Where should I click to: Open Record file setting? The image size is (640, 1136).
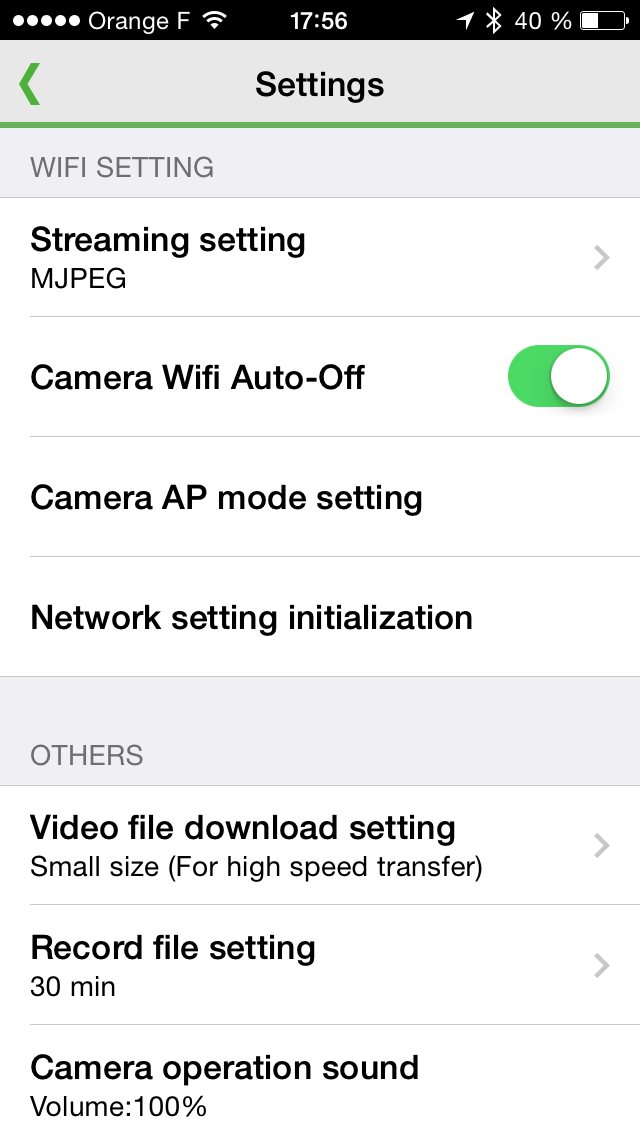click(320, 965)
